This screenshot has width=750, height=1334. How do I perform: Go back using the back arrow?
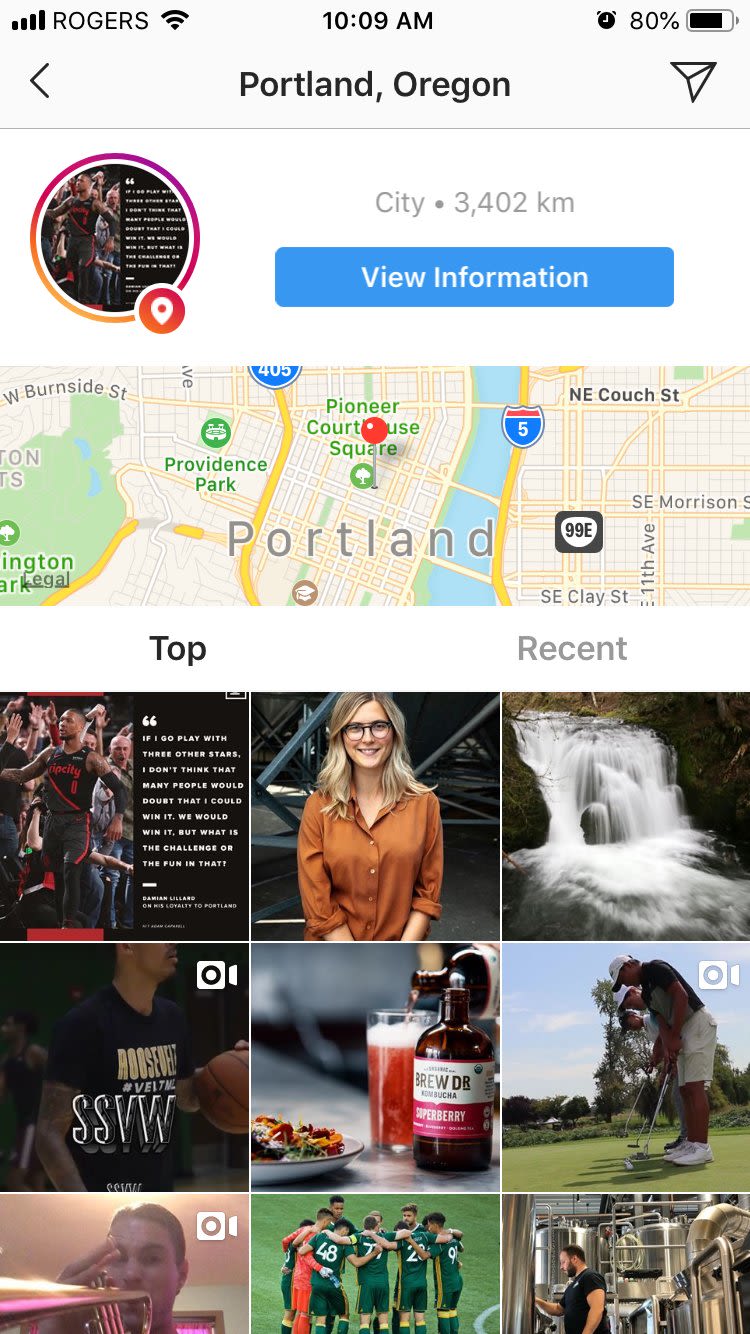[x=40, y=82]
